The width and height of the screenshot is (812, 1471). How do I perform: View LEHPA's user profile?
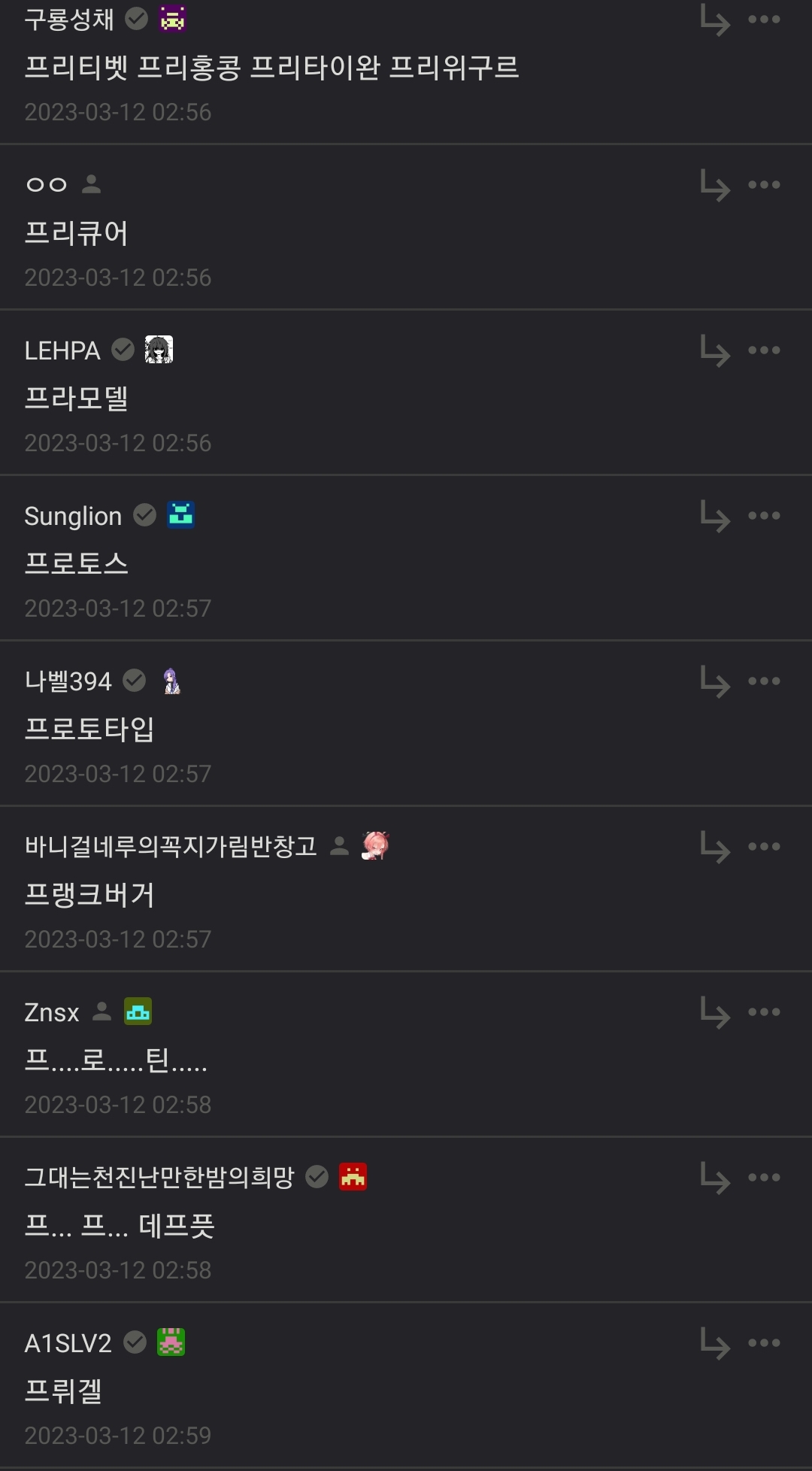[62, 350]
